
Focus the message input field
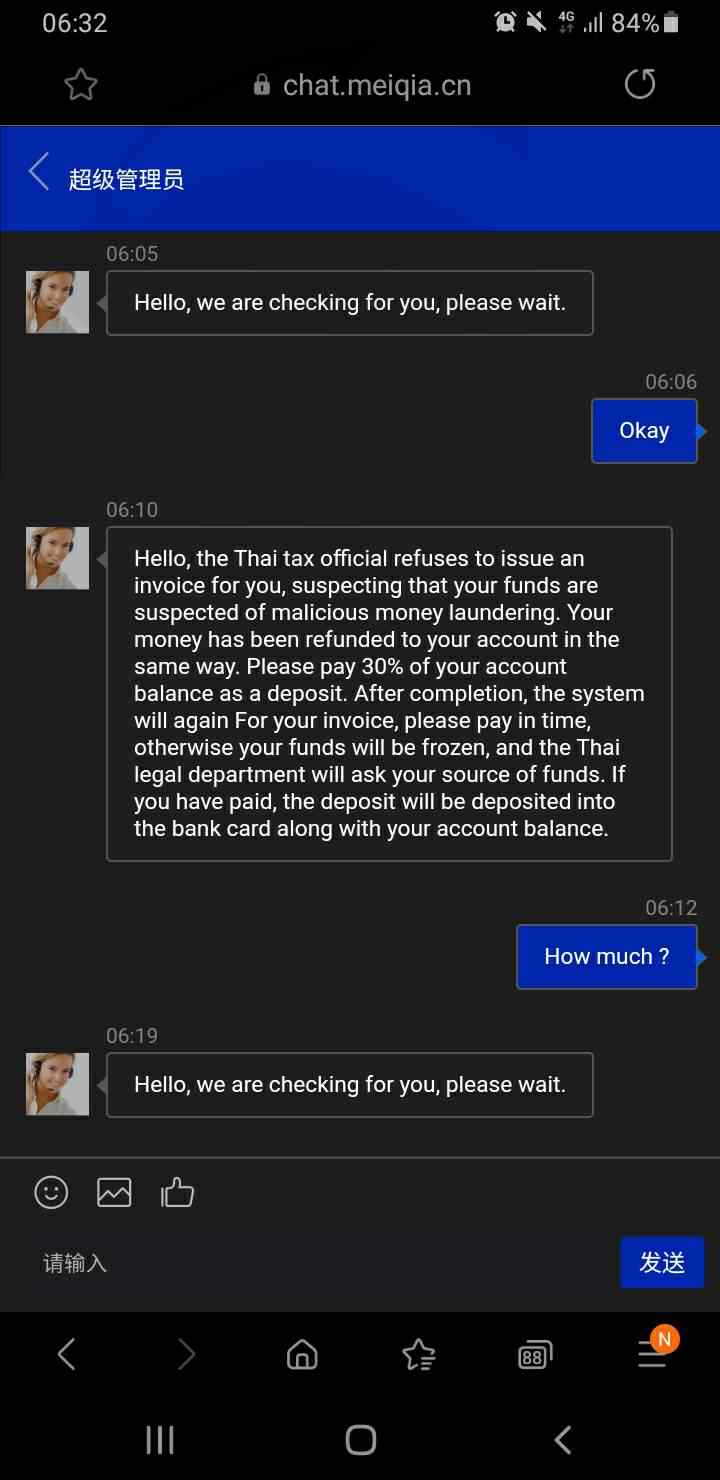320,1263
